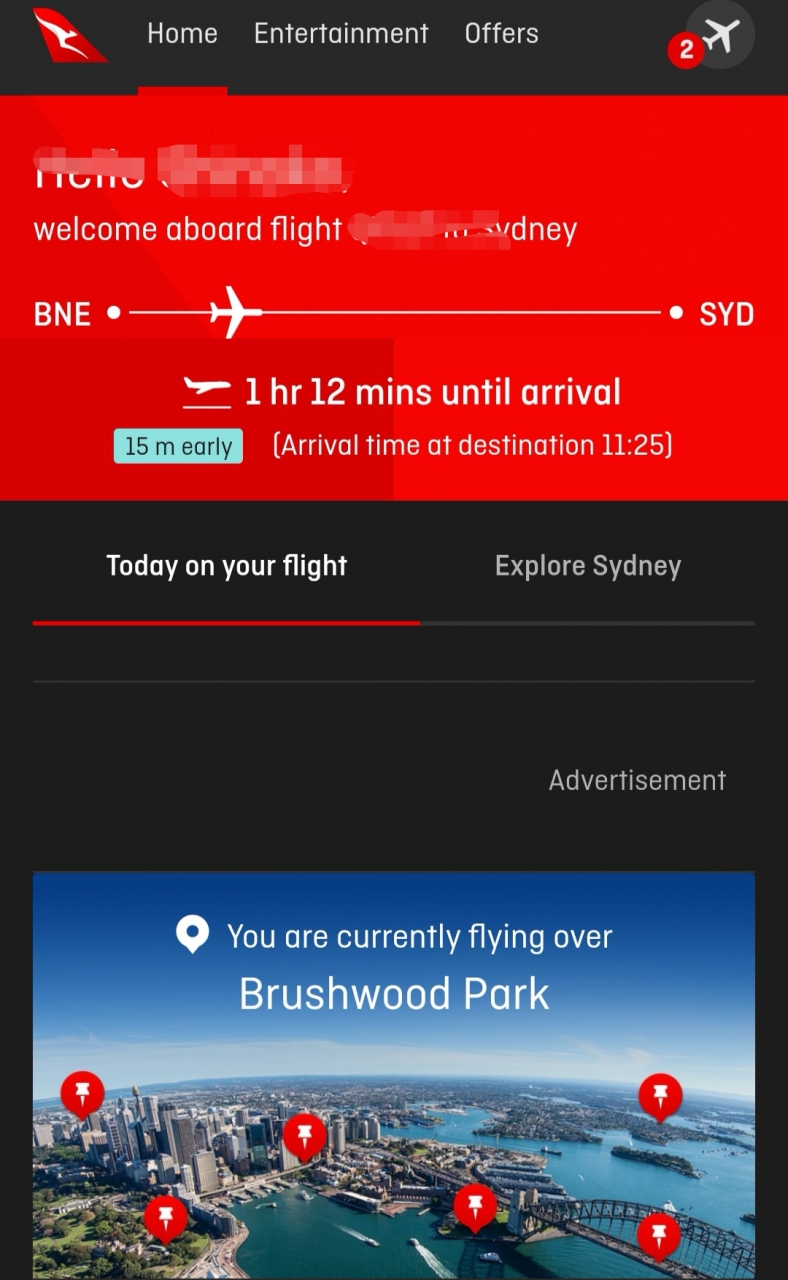Open the airplane icon with 2 badge
788x1280 pixels.
[719, 36]
